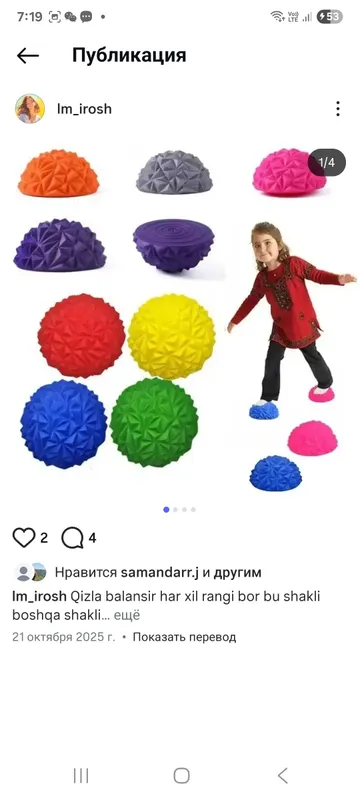The image size is (360, 800).
Task: Tap Показать перевод to translate caption
Action: 184,637
